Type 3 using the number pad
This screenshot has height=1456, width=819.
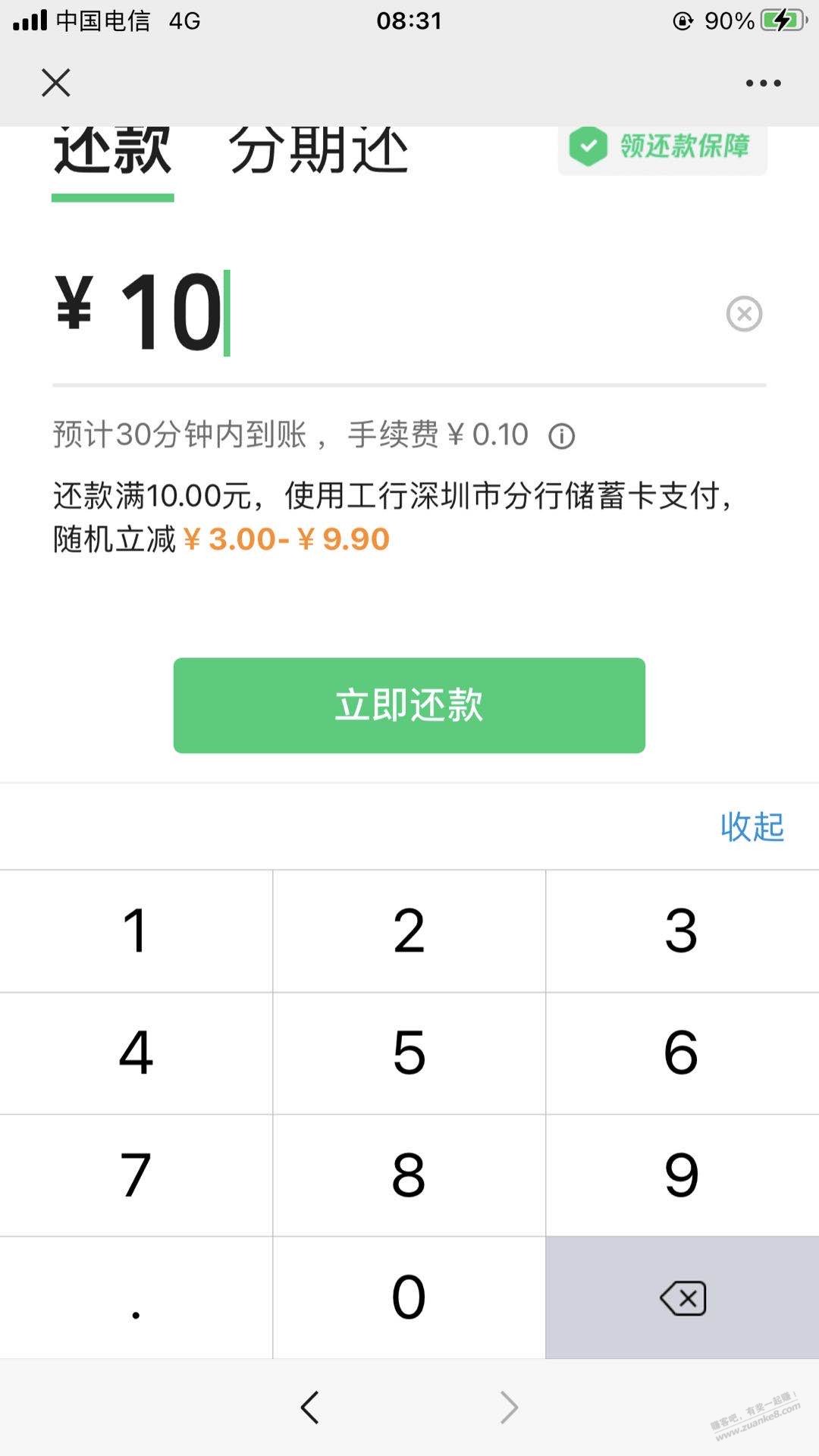pos(682,931)
